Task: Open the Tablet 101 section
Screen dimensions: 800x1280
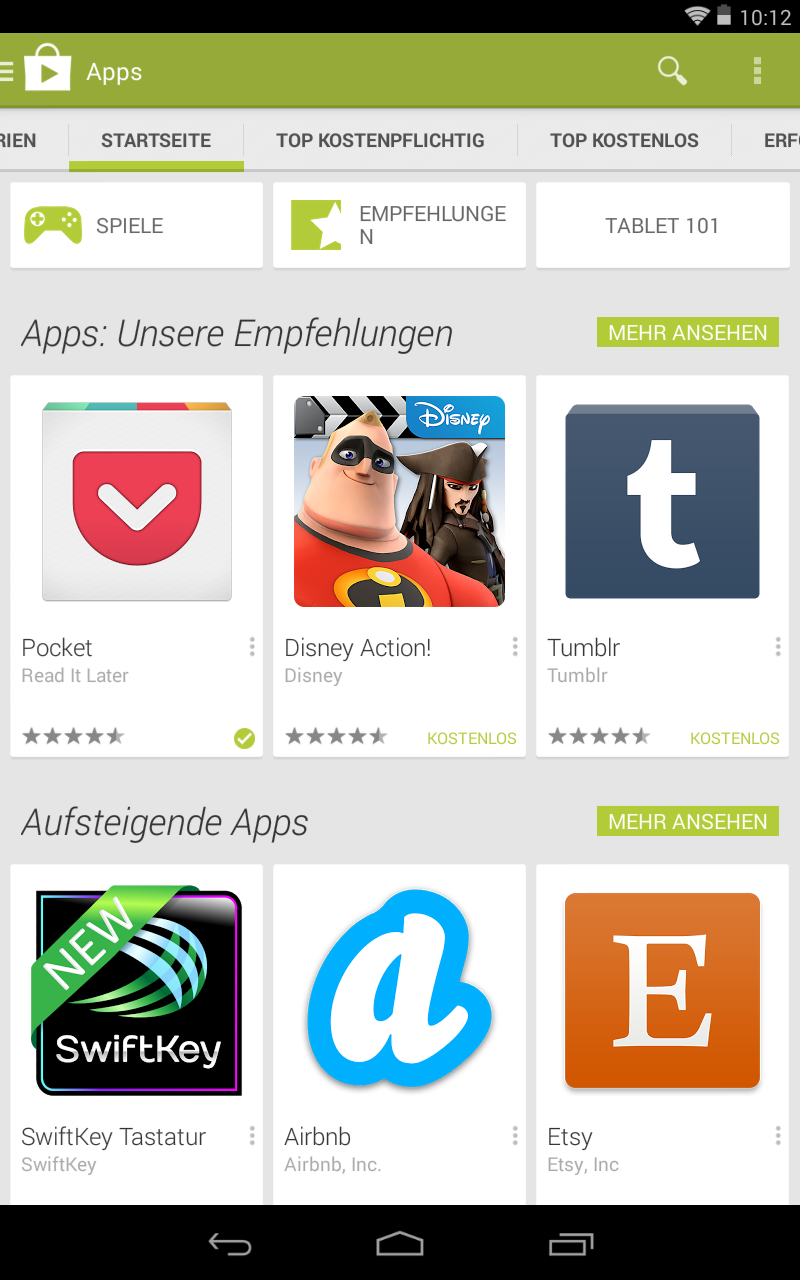Action: point(662,225)
